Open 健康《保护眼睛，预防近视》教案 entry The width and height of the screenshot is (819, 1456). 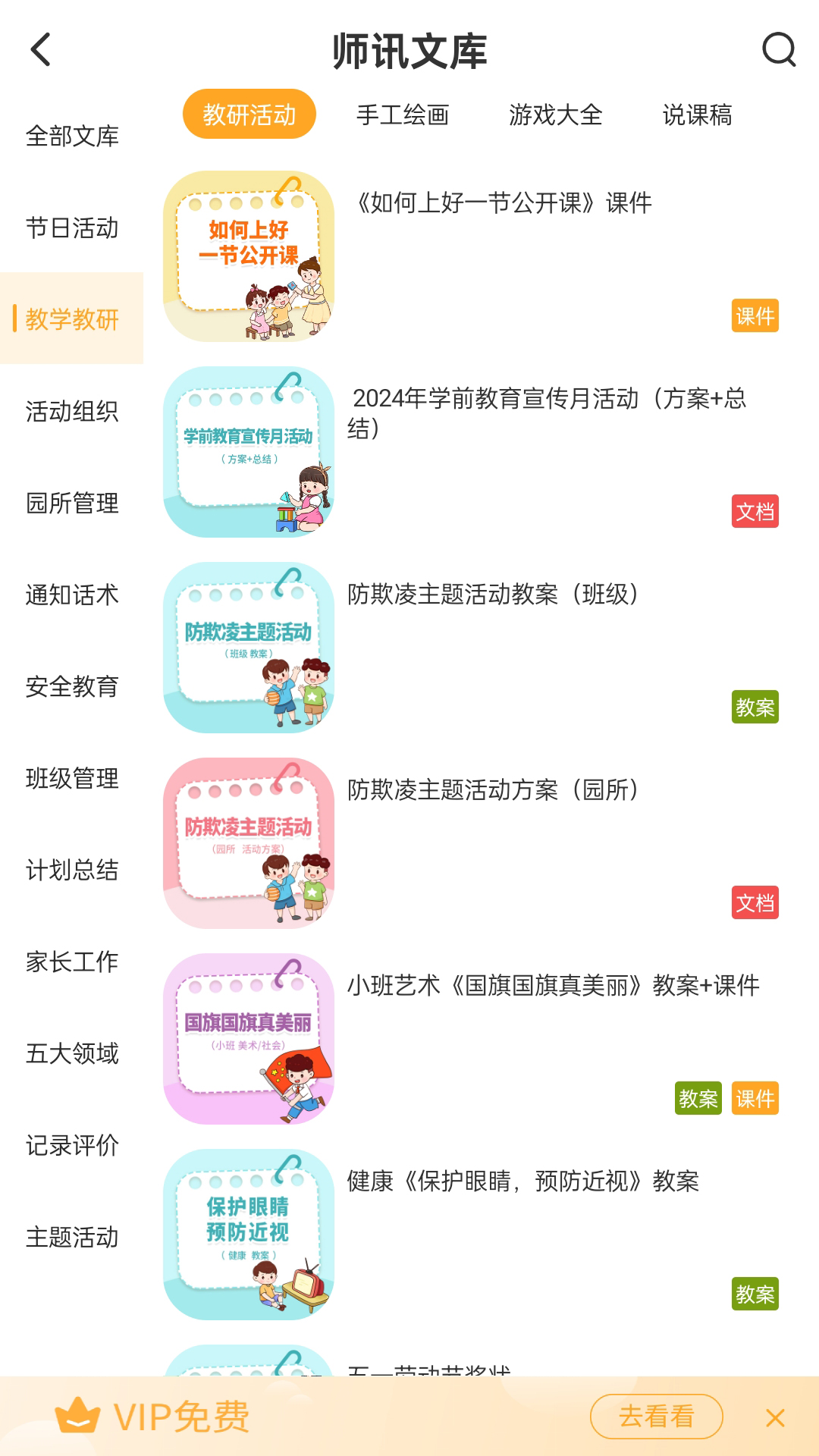[523, 1181]
